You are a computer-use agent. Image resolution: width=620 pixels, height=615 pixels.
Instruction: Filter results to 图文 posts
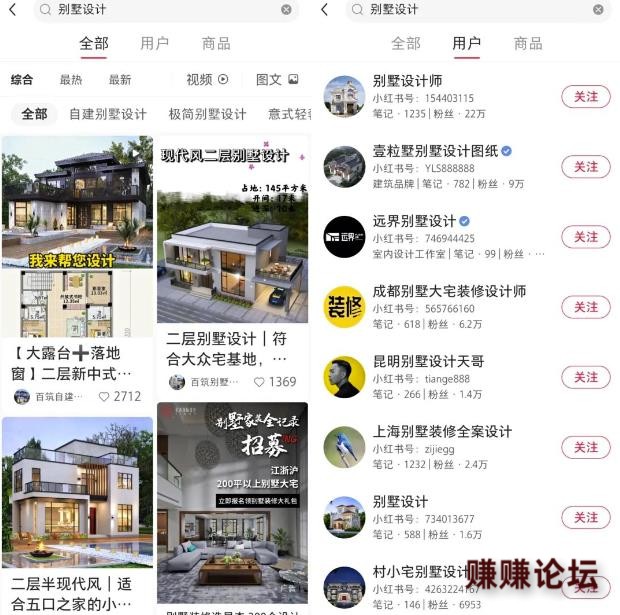click(277, 80)
